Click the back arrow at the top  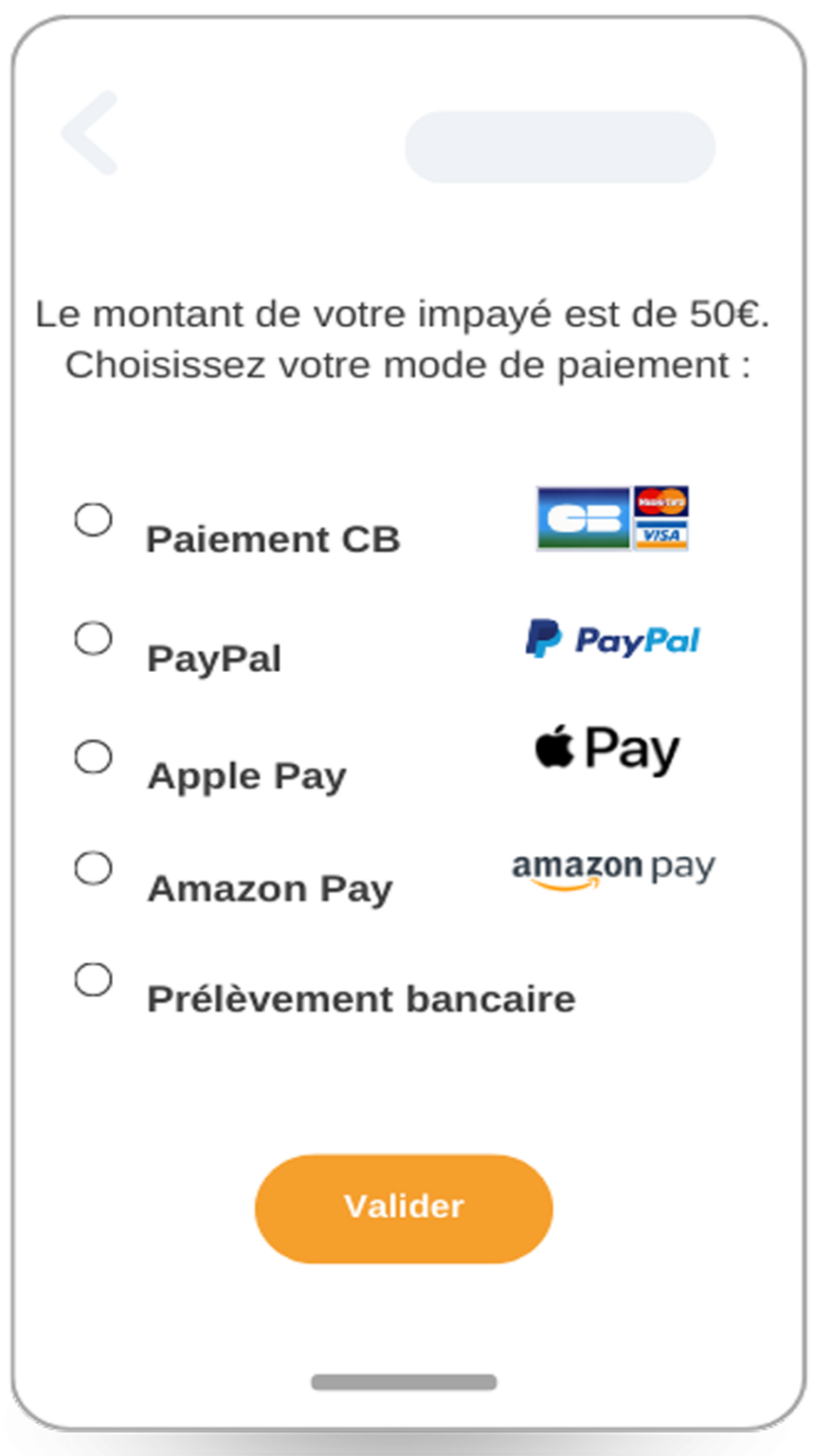[90, 133]
